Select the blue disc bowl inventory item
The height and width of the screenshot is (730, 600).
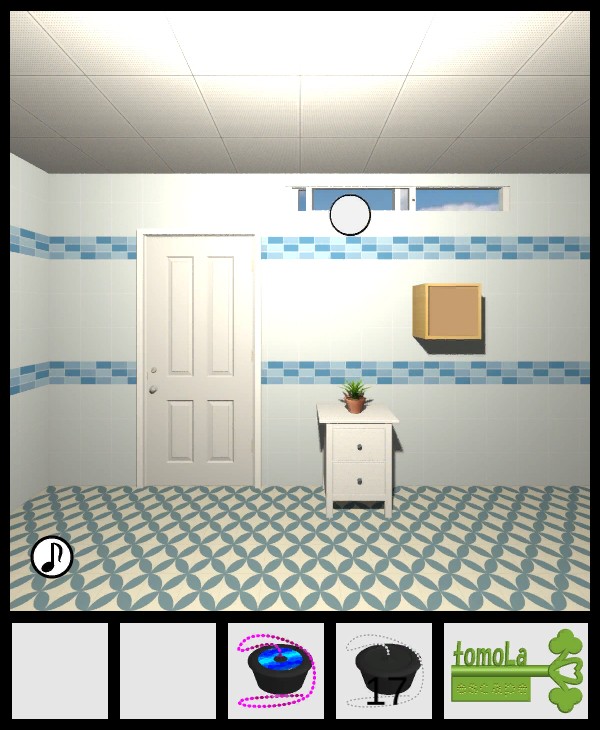pos(276,671)
